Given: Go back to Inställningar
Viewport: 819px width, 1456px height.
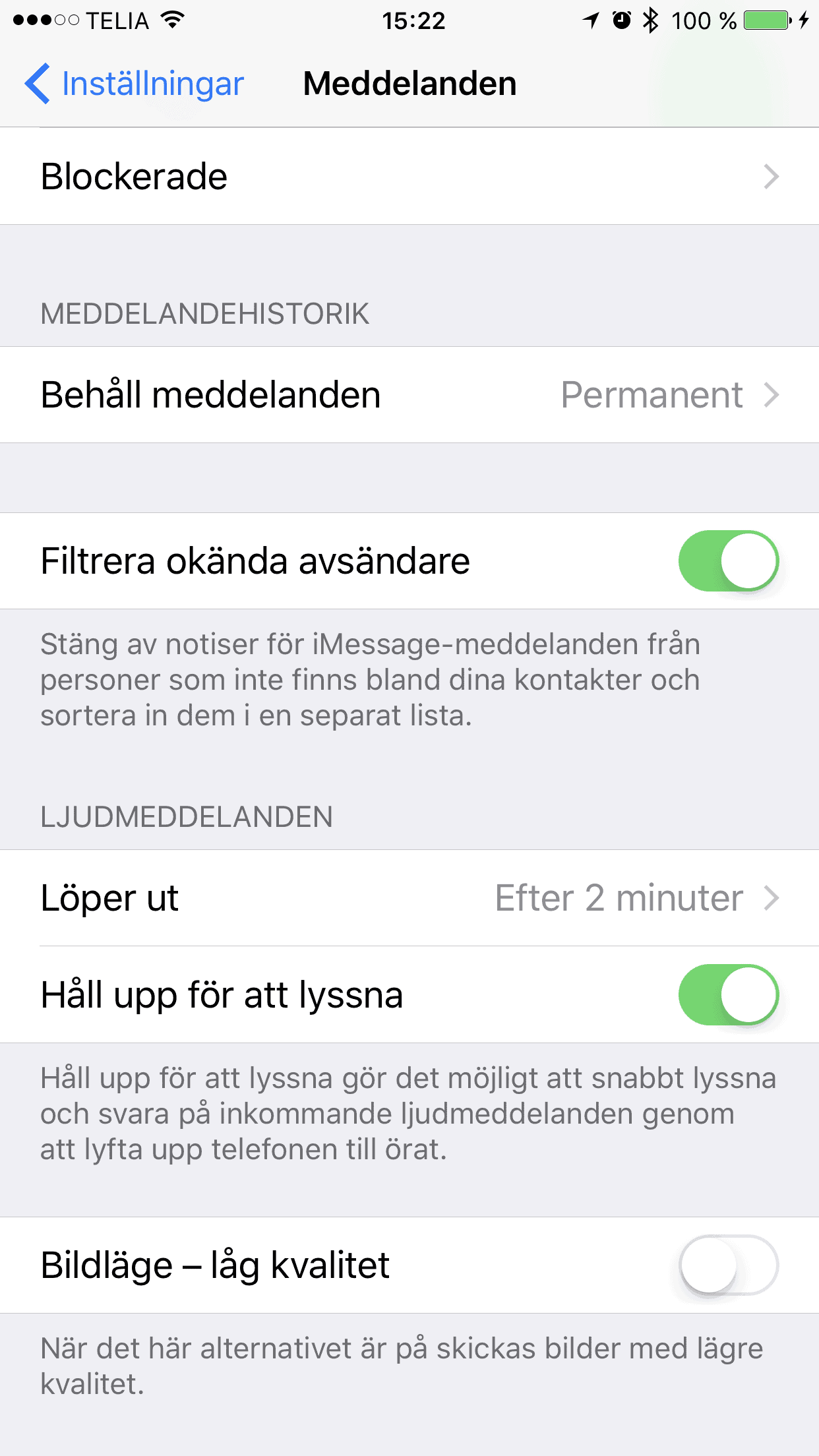Looking at the screenshot, I should [135, 84].
